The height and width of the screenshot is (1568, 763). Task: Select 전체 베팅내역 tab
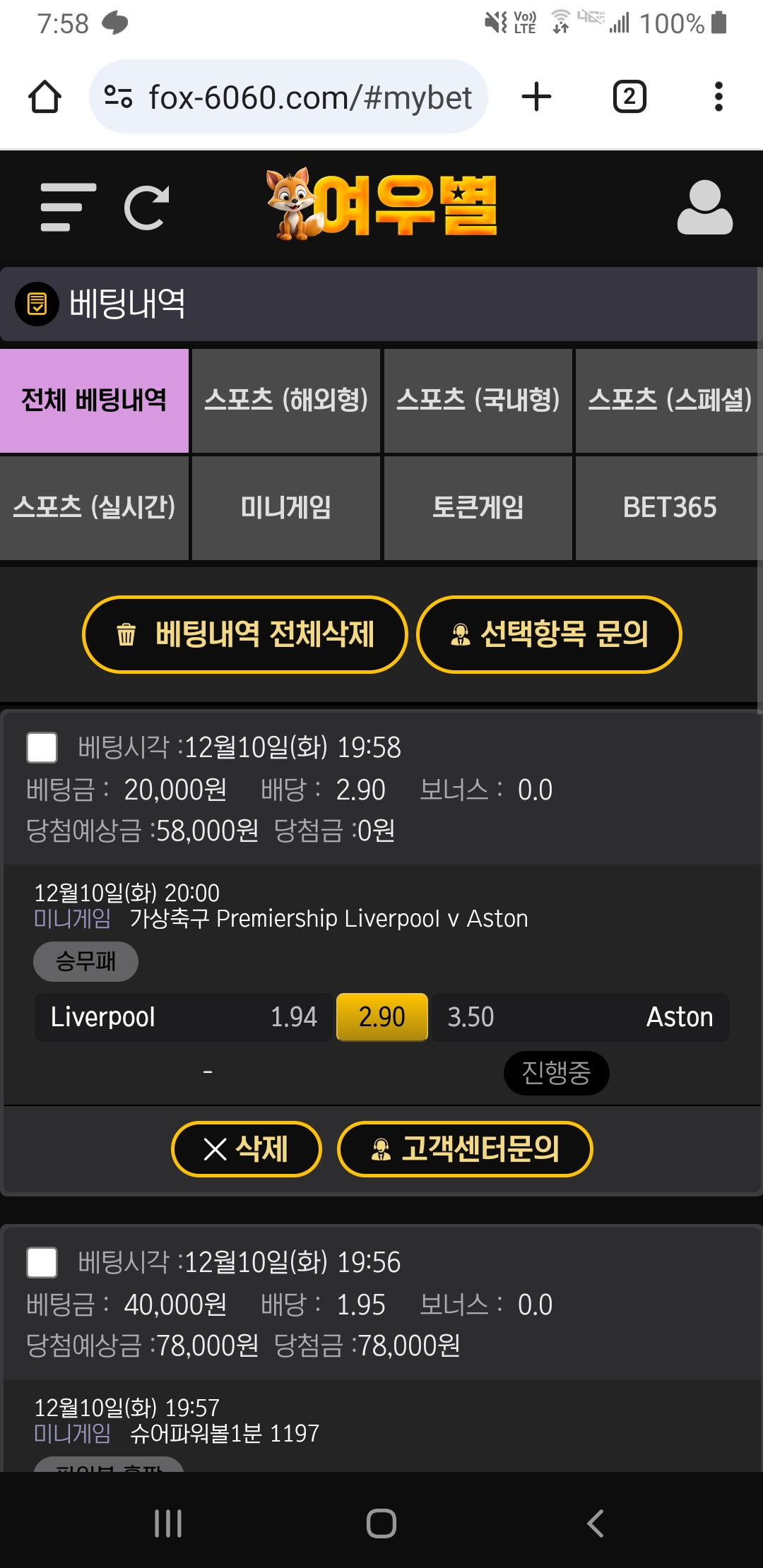(94, 400)
